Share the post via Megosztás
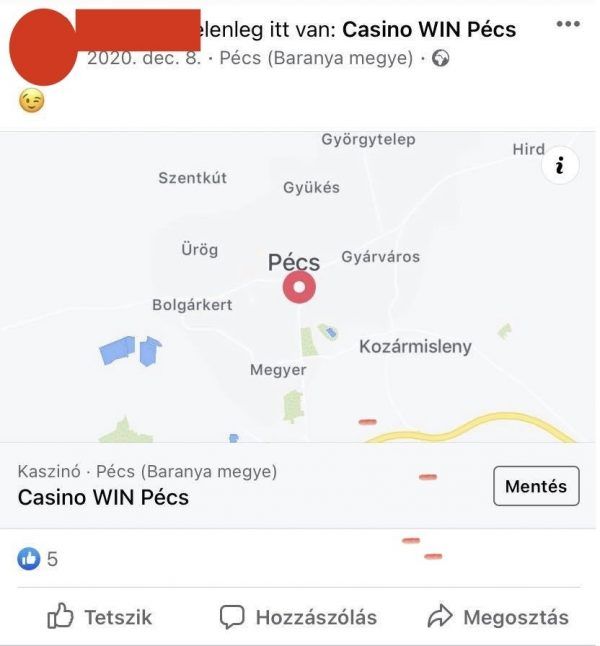This screenshot has height=646, width=600. point(498,617)
